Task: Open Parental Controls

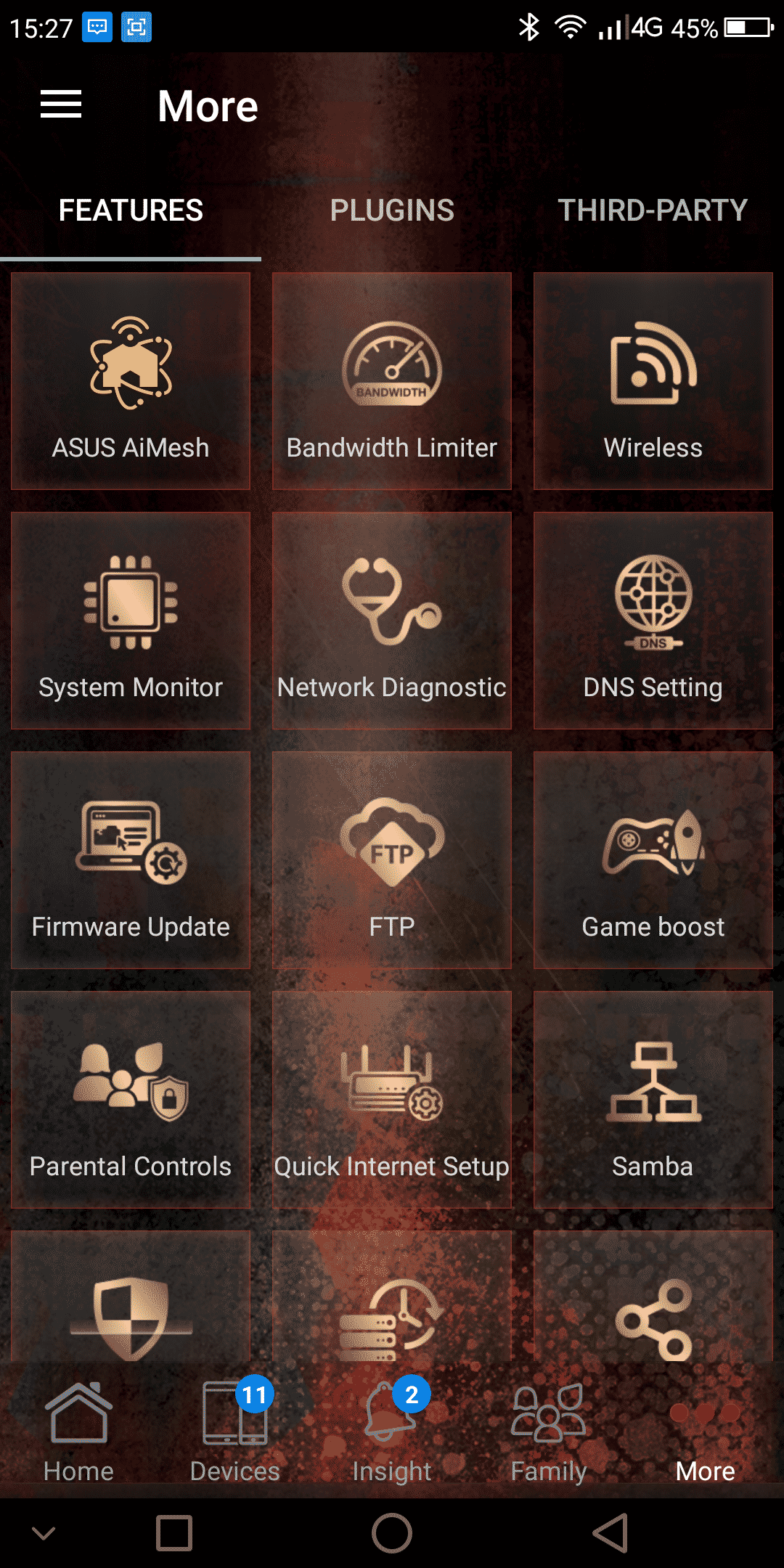Action: (131, 1100)
